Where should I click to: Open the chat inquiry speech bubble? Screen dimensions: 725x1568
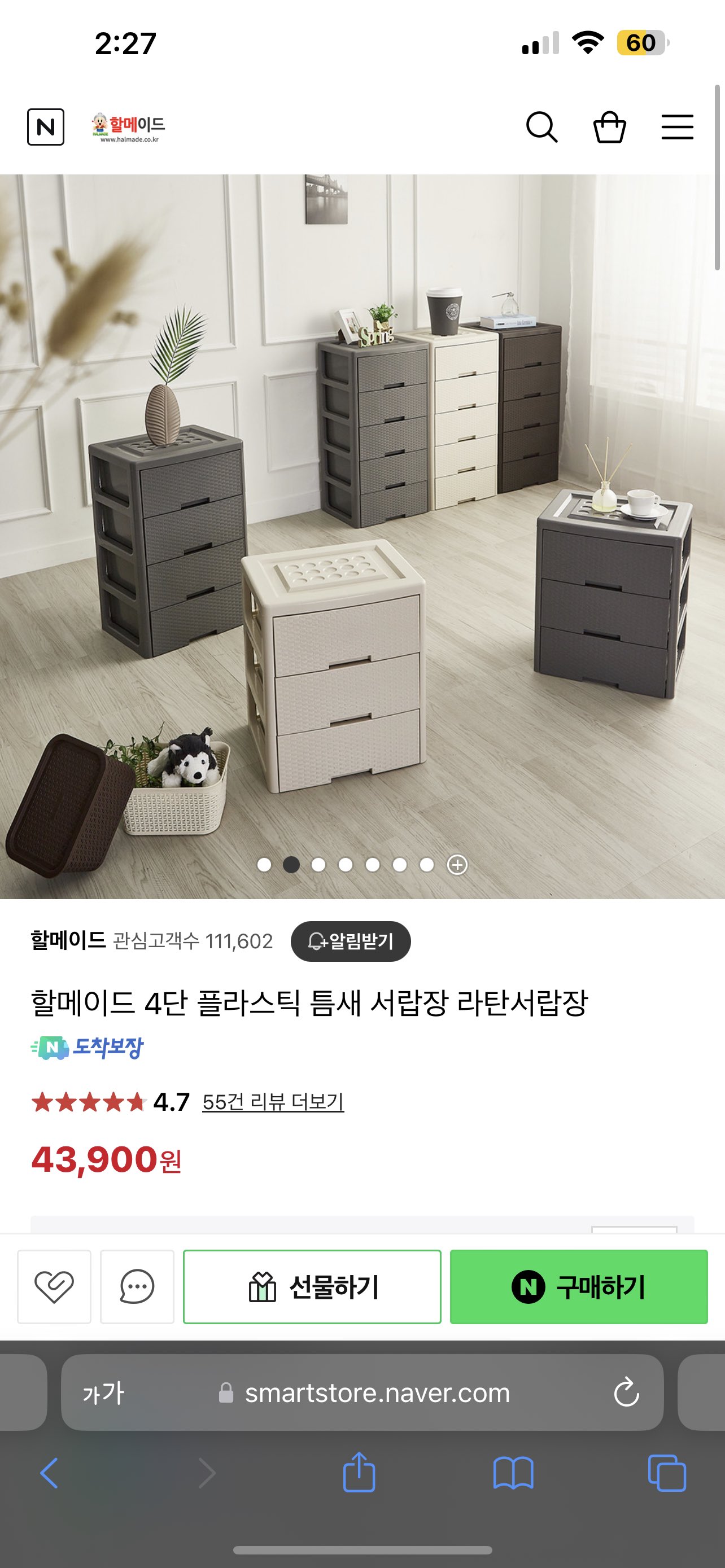[137, 1286]
